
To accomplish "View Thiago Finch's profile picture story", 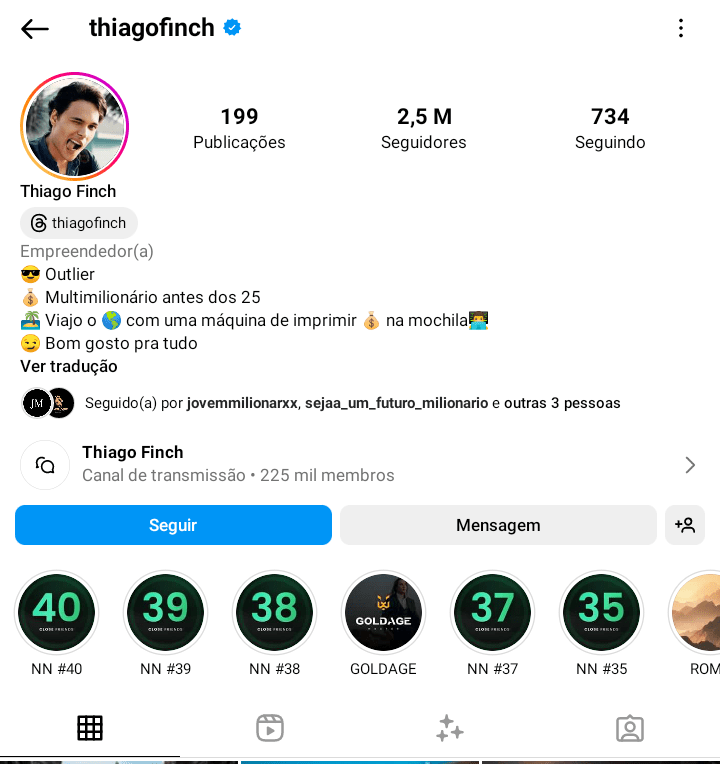I will pos(75,127).
